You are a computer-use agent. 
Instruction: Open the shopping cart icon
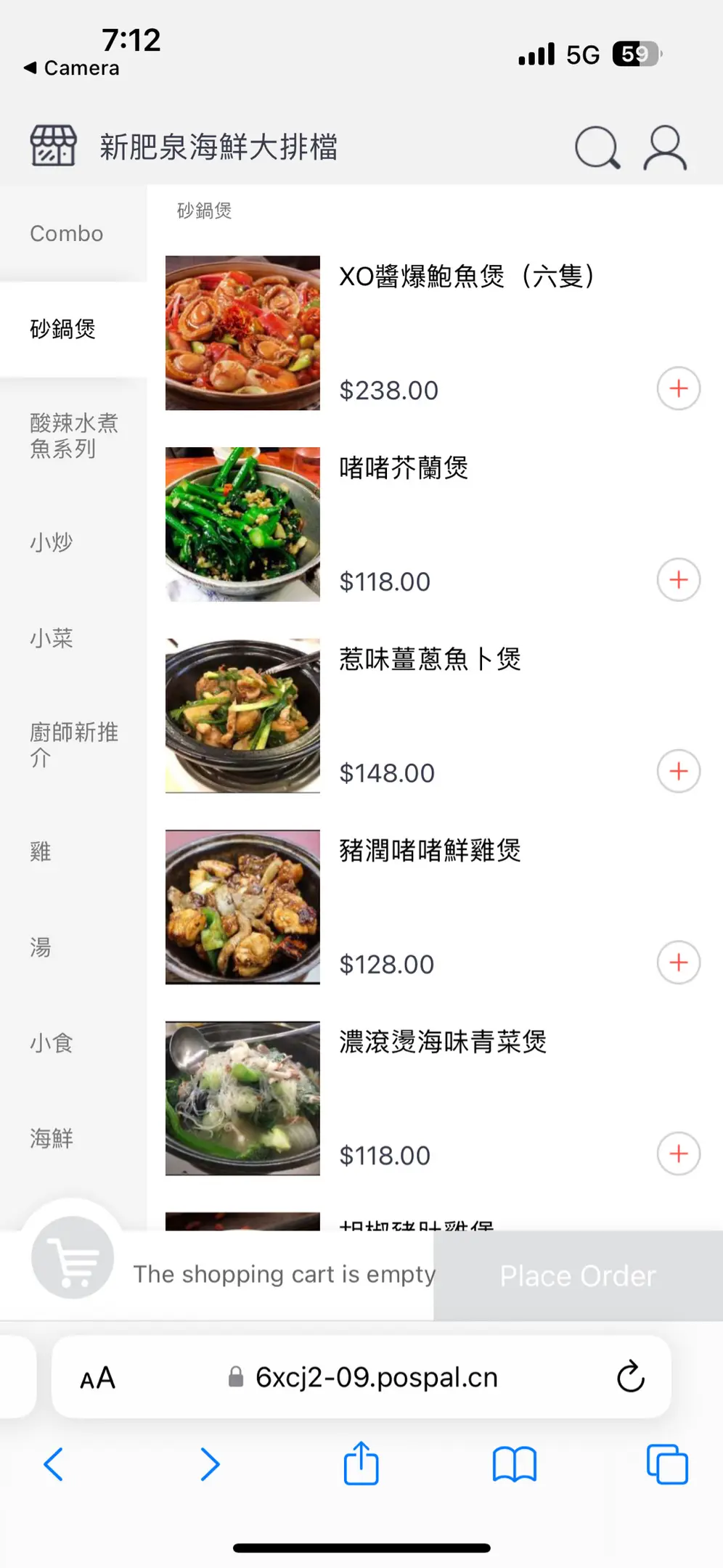pos(73,1257)
